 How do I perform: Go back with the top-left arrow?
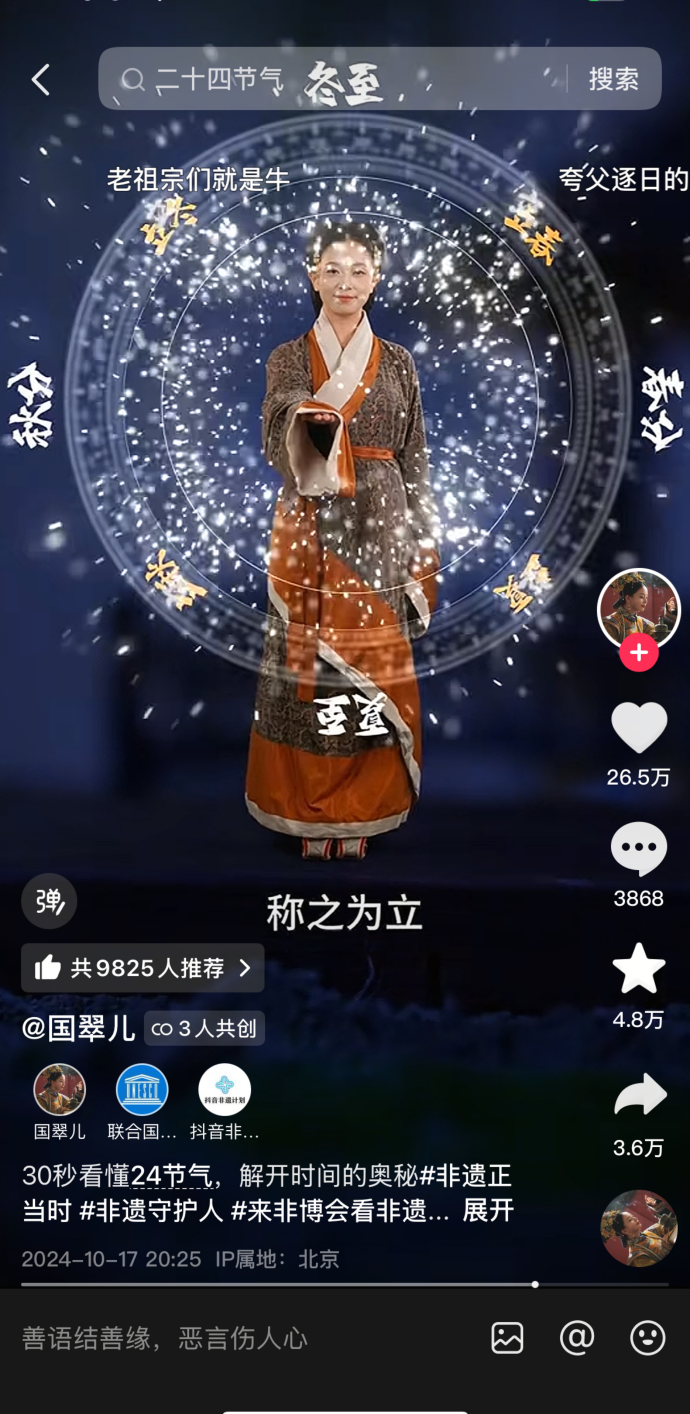point(41,79)
